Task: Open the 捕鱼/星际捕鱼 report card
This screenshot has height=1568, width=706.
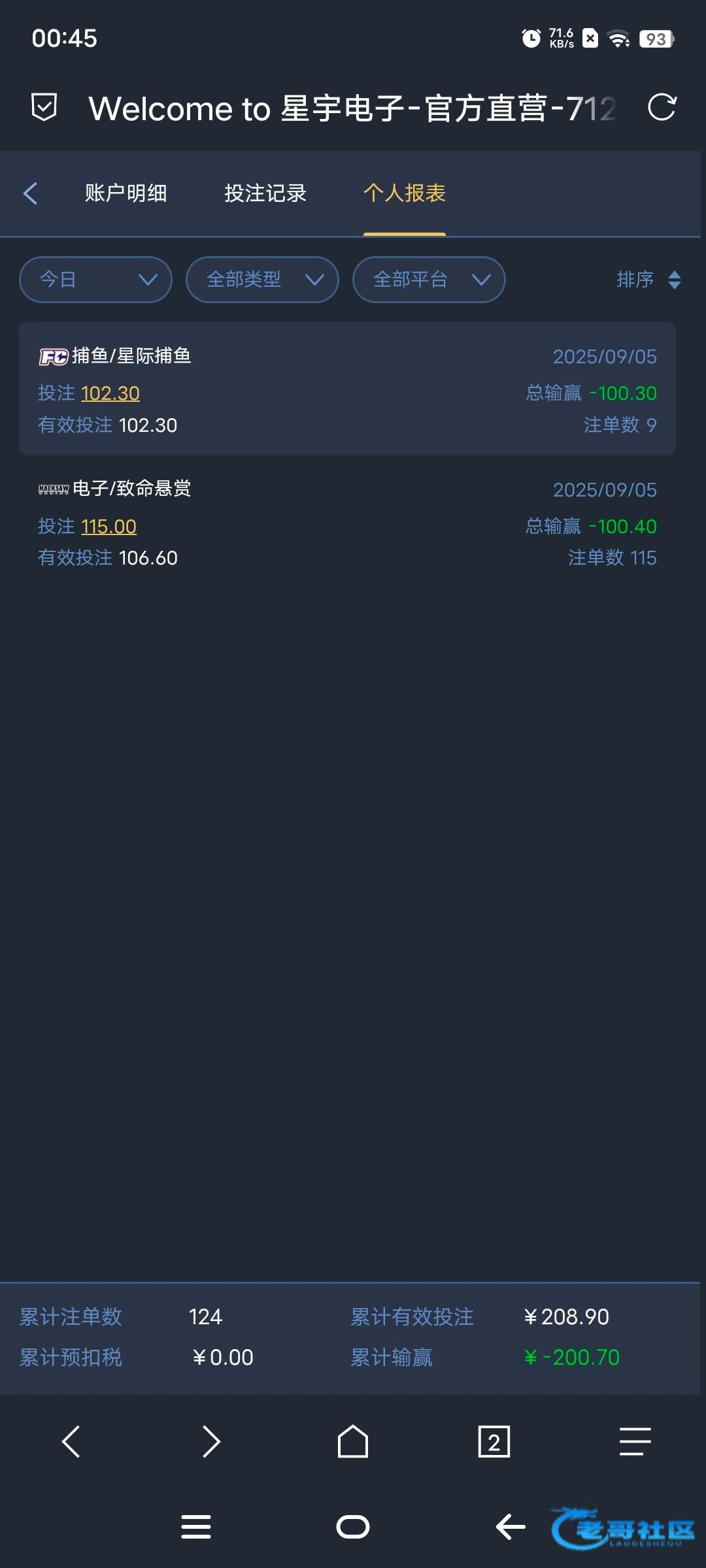Action: pos(347,389)
